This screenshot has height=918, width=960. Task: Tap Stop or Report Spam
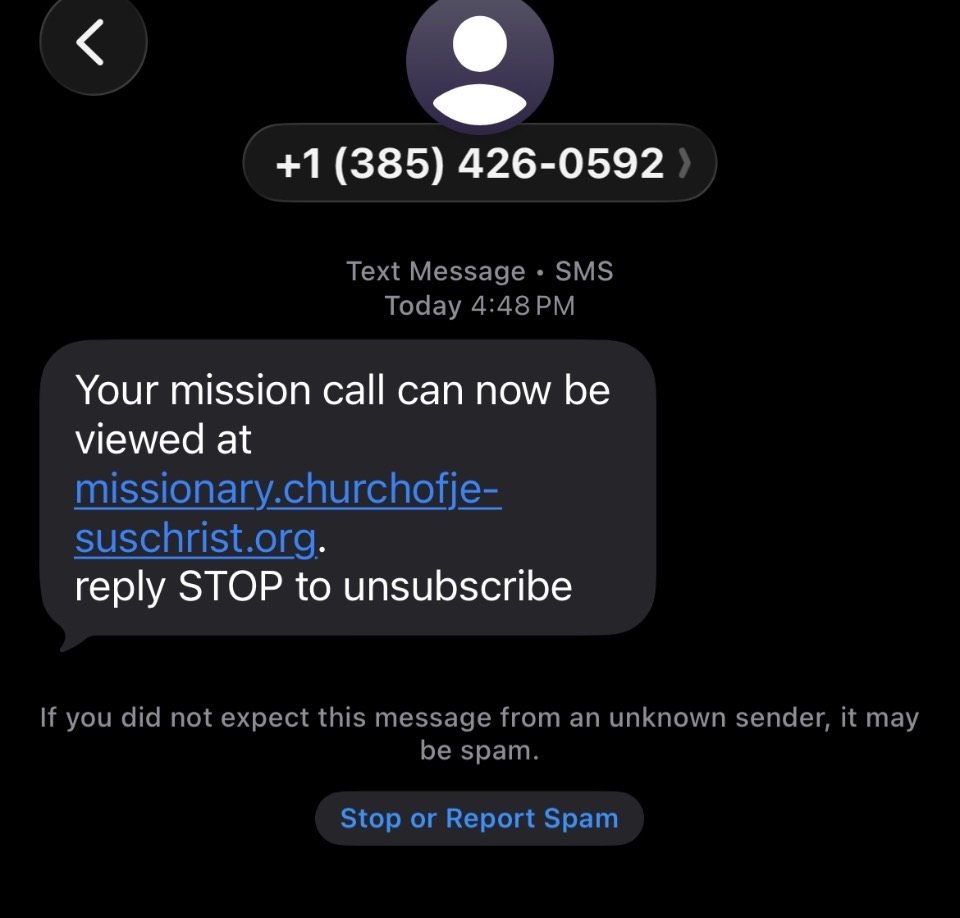point(479,818)
